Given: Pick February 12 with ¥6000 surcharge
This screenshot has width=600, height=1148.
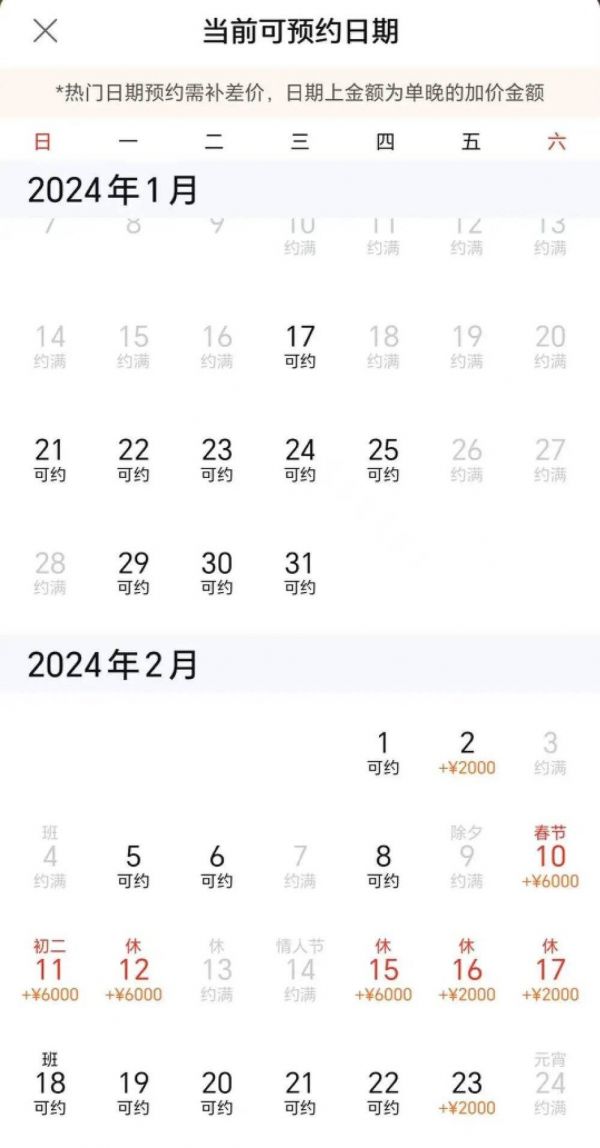Looking at the screenshot, I should pos(133,973).
